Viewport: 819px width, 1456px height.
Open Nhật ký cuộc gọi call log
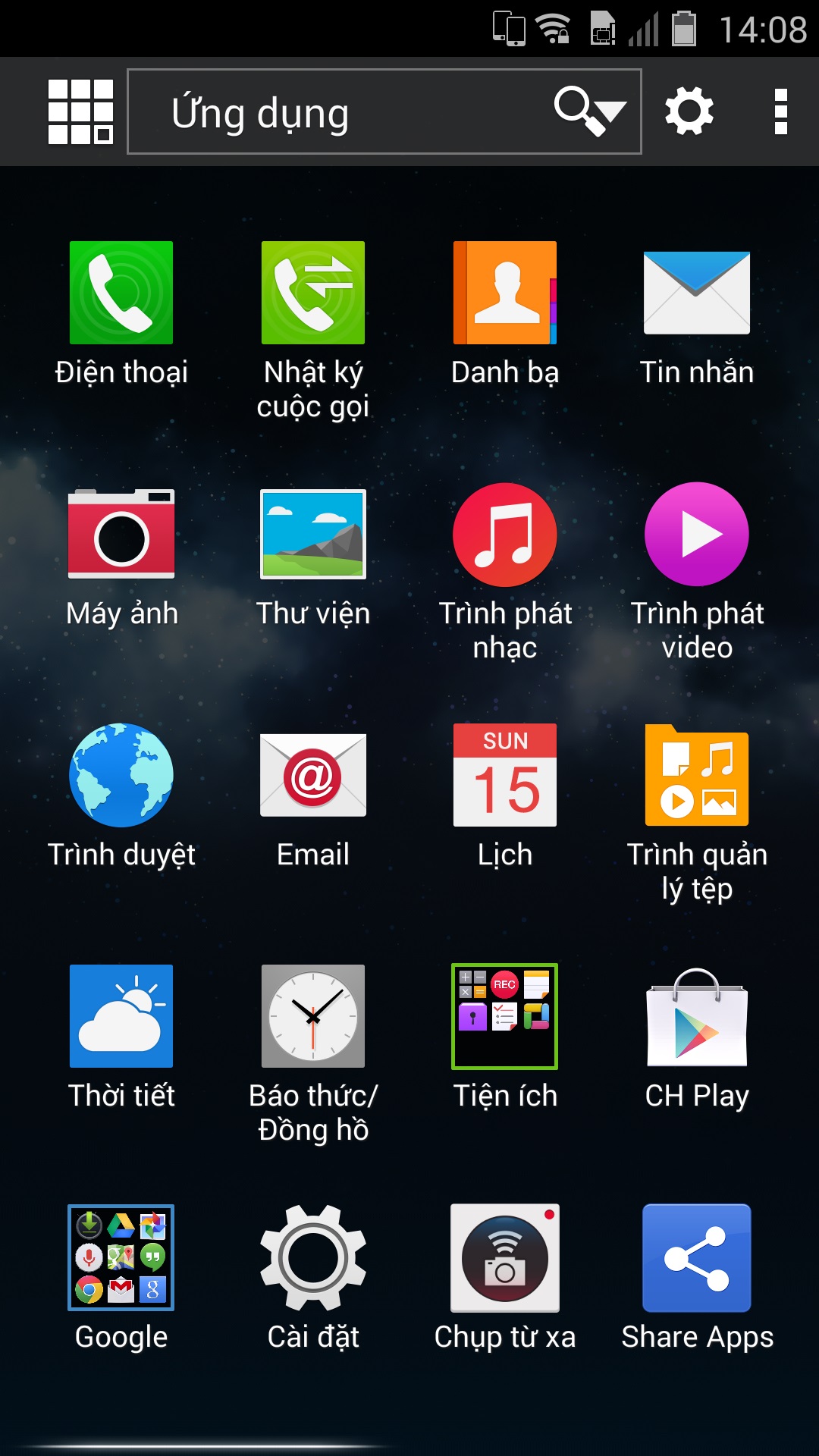pyautogui.click(x=313, y=293)
